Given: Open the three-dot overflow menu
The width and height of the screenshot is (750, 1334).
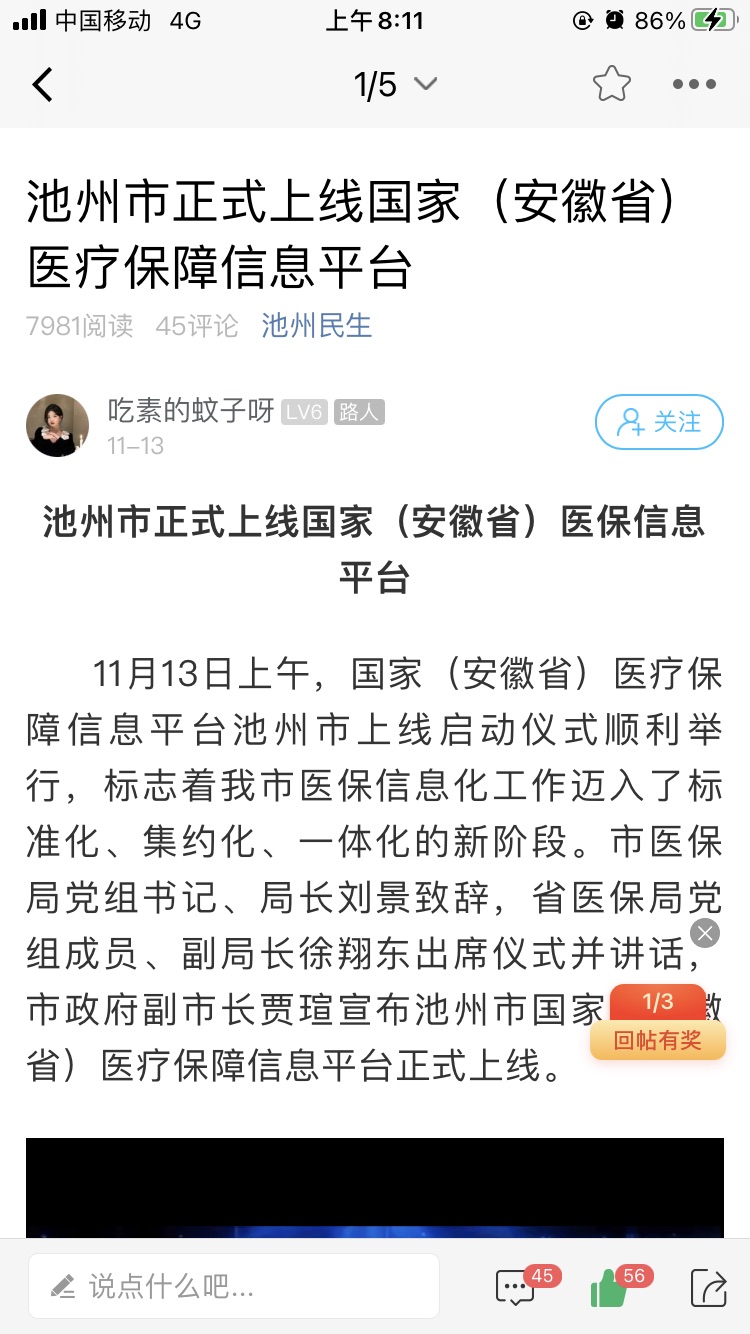Looking at the screenshot, I should click(694, 85).
